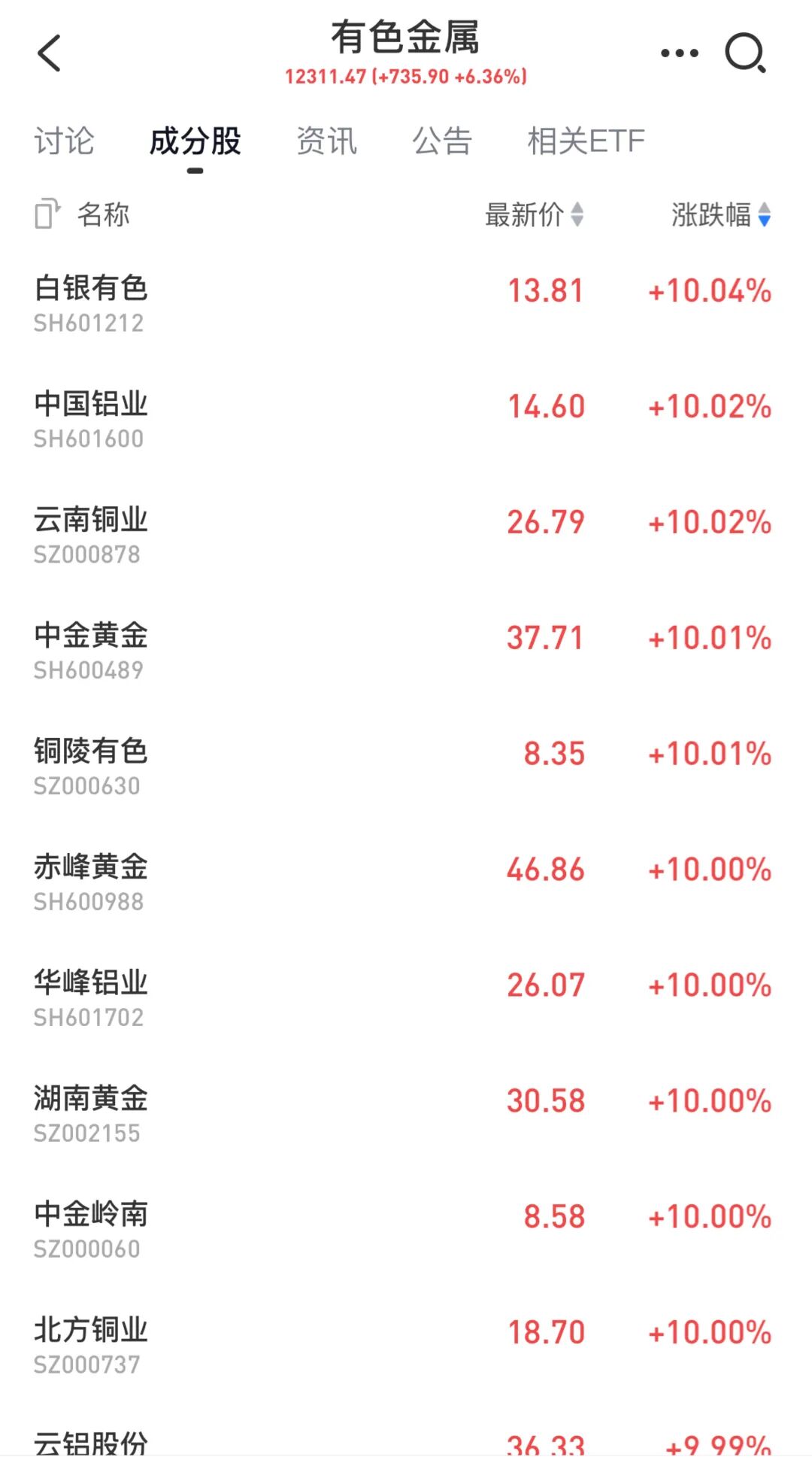Sort the list by 涨跌幅

pyautogui.click(x=720, y=214)
